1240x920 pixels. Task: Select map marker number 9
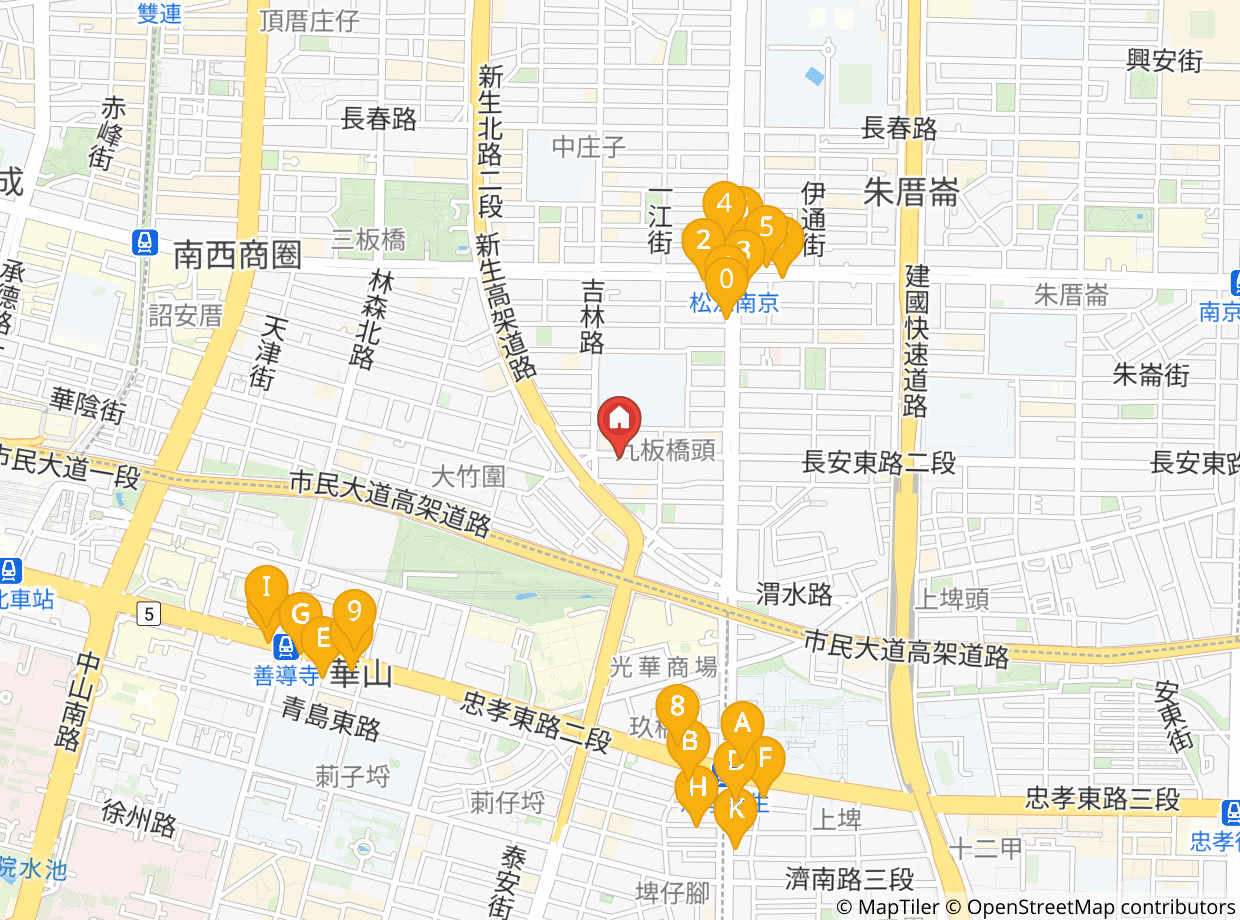pos(354,609)
